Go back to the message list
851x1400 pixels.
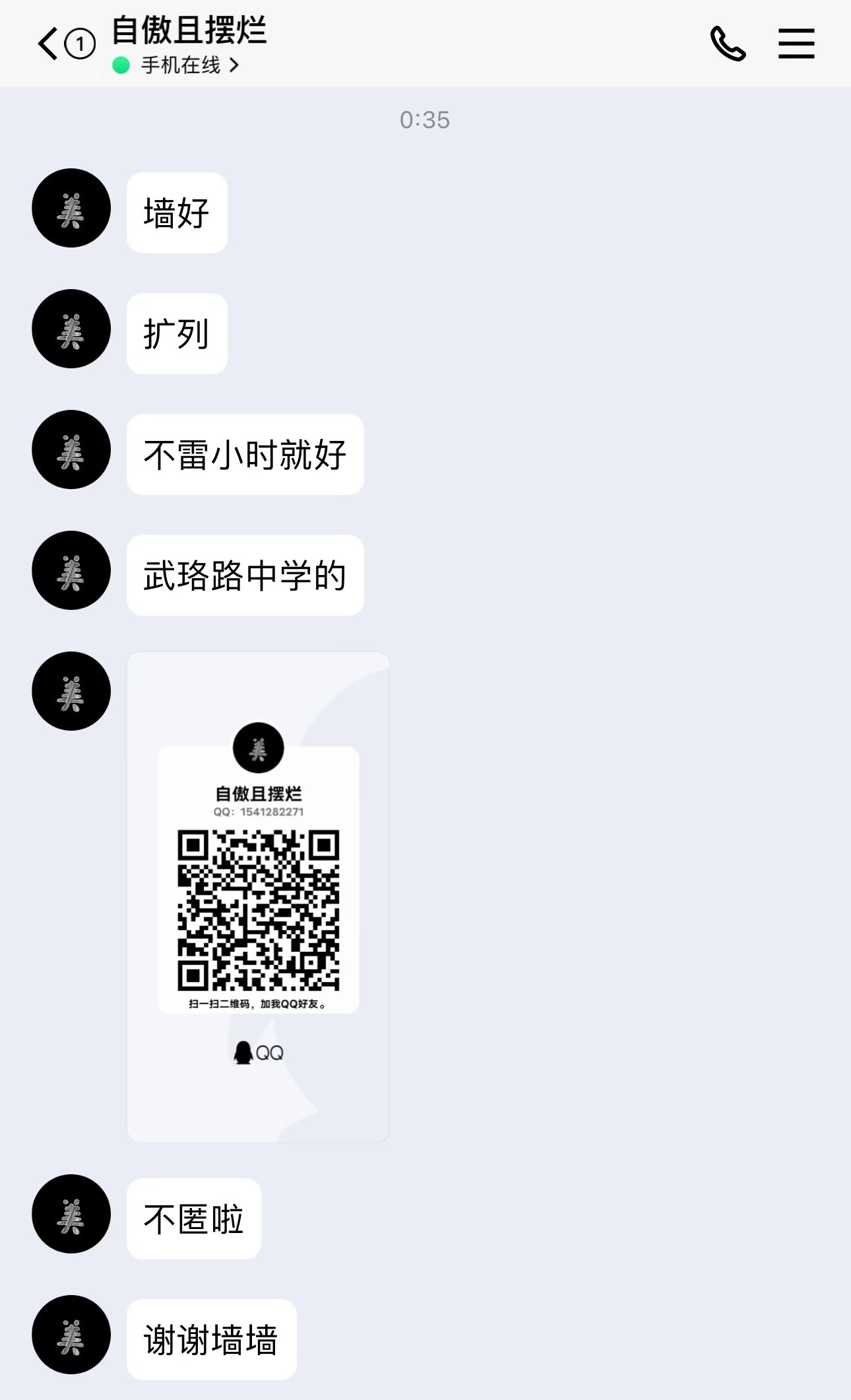pos(49,44)
